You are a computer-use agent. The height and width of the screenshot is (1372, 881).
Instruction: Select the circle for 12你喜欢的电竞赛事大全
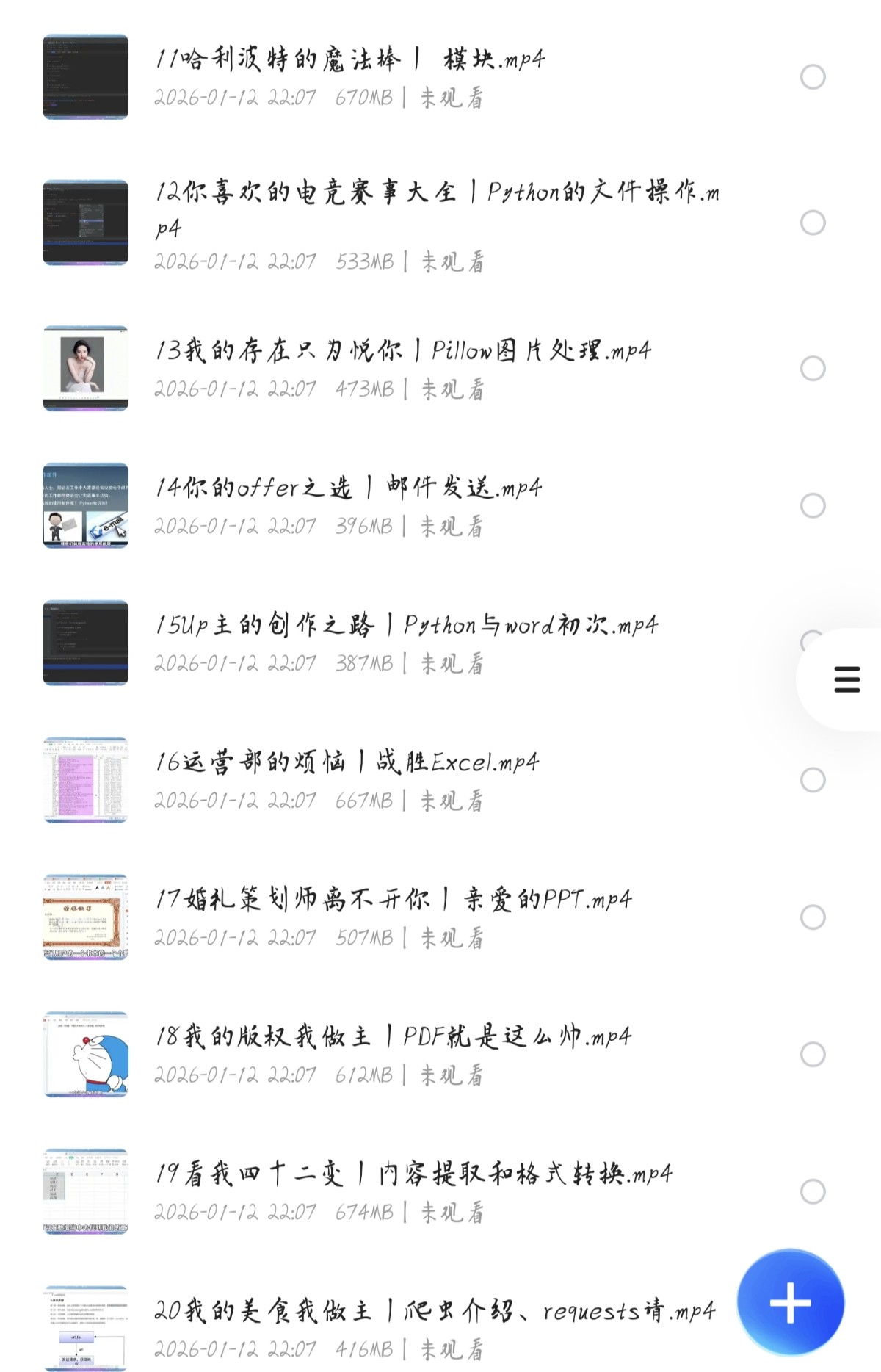813,223
